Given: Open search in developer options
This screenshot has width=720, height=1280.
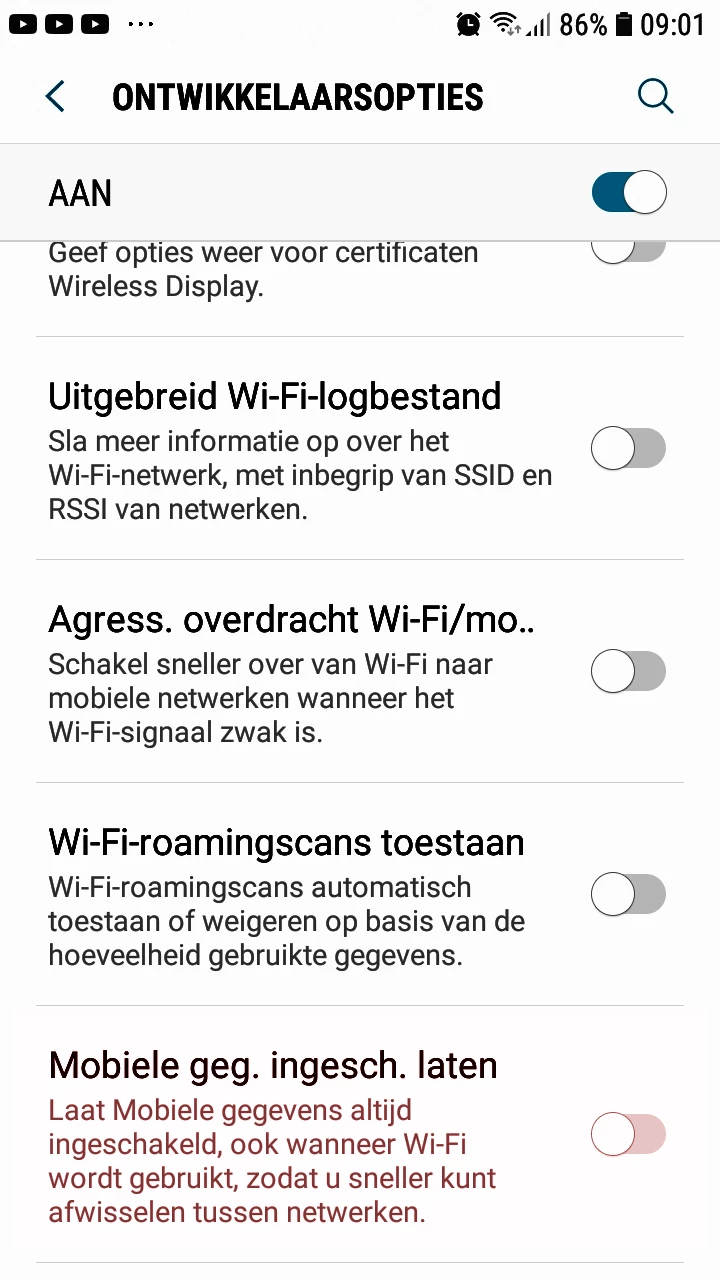Looking at the screenshot, I should click(x=656, y=97).
